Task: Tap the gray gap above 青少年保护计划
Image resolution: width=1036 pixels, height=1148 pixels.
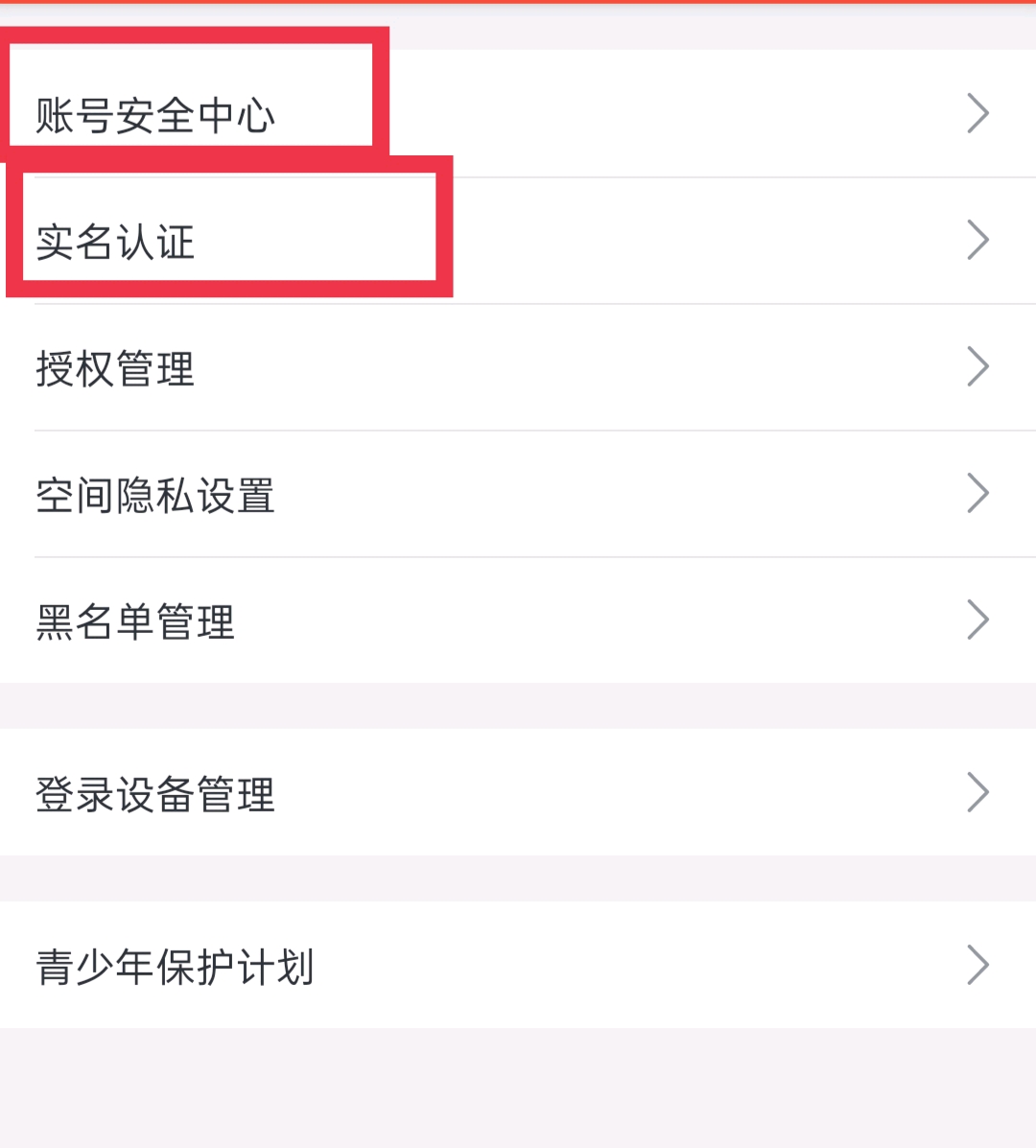Action: (518, 878)
